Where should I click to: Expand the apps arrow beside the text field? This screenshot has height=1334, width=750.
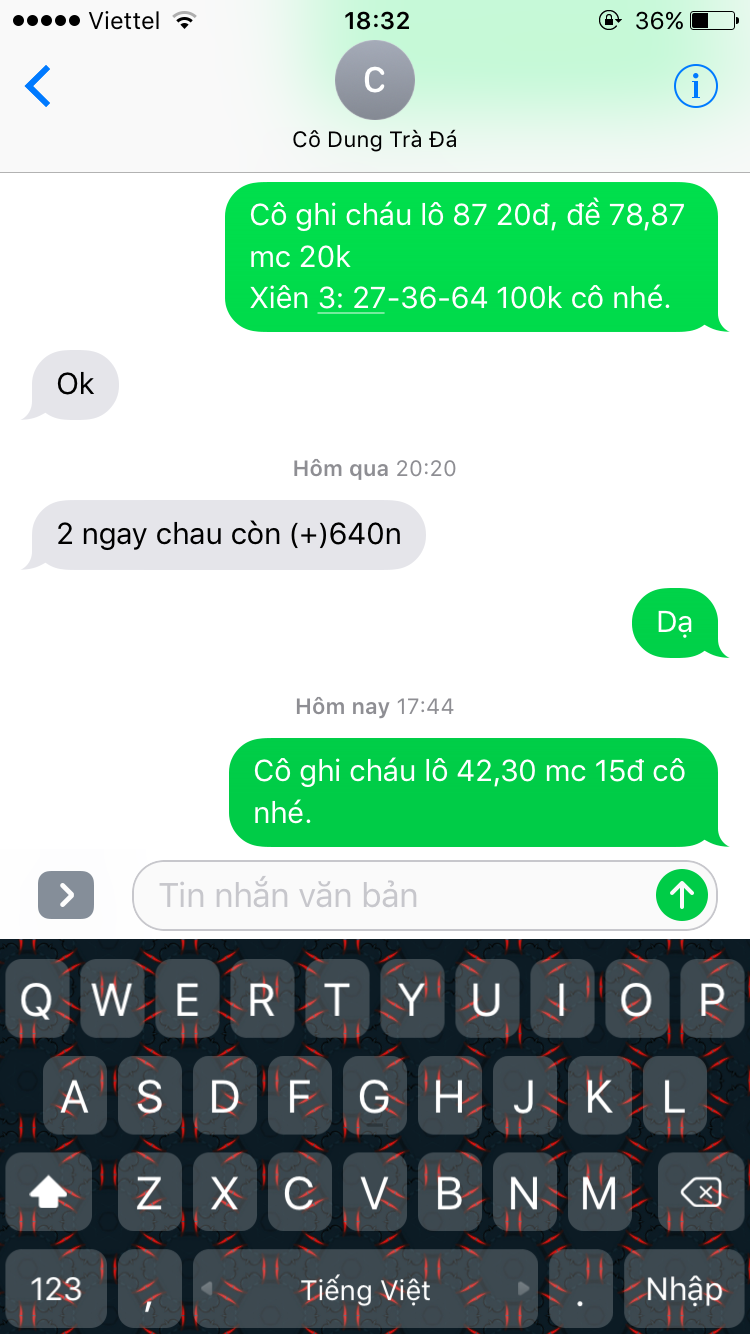coord(66,895)
